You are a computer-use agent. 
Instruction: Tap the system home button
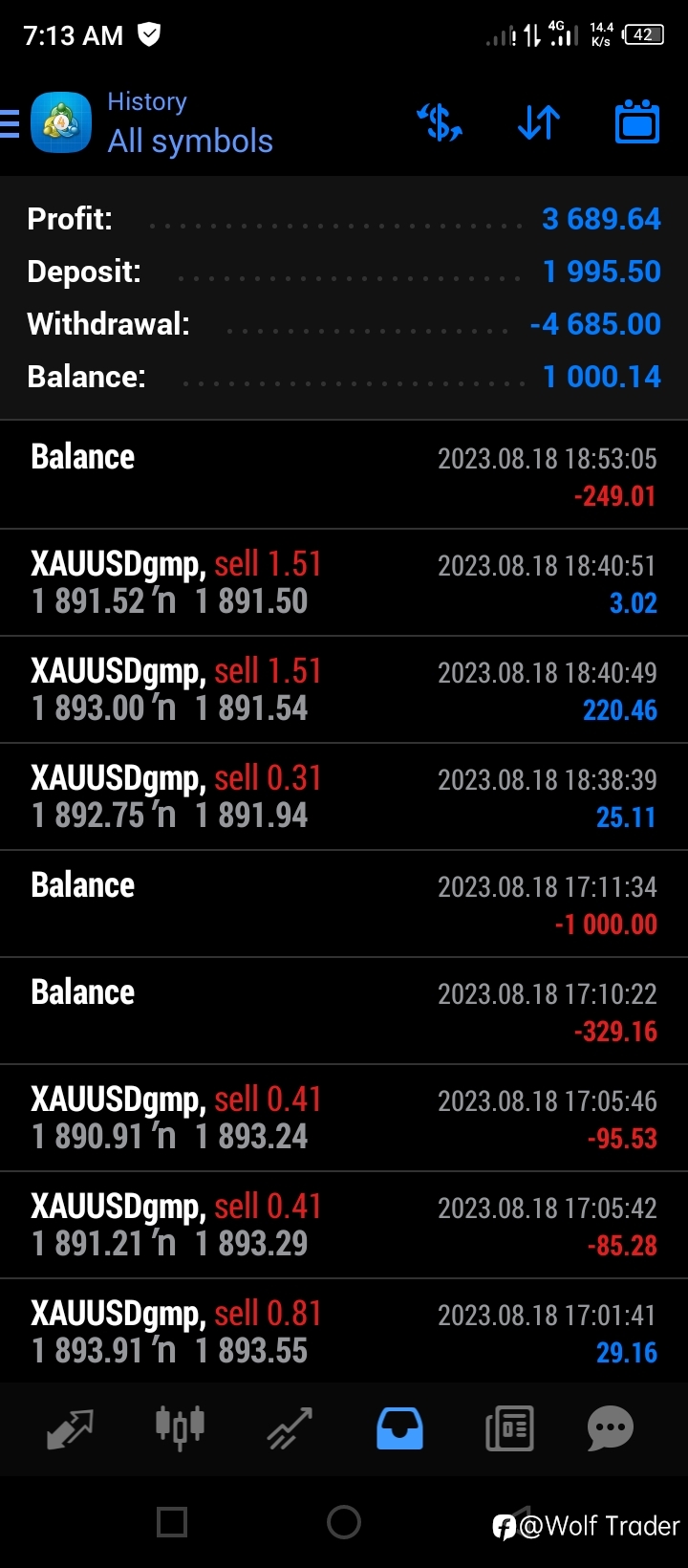(x=344, y=1522)
